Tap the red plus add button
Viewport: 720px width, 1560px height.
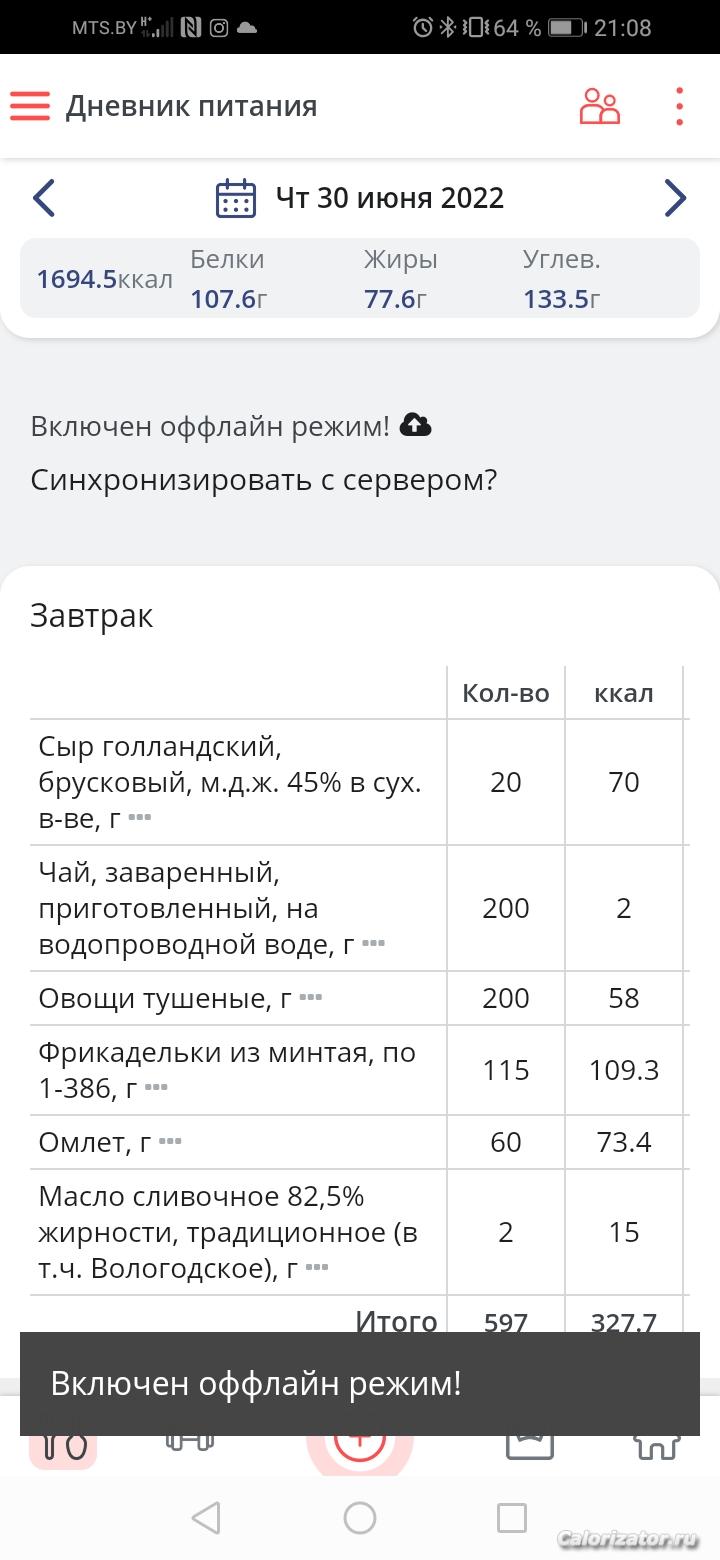(359, 1445)
